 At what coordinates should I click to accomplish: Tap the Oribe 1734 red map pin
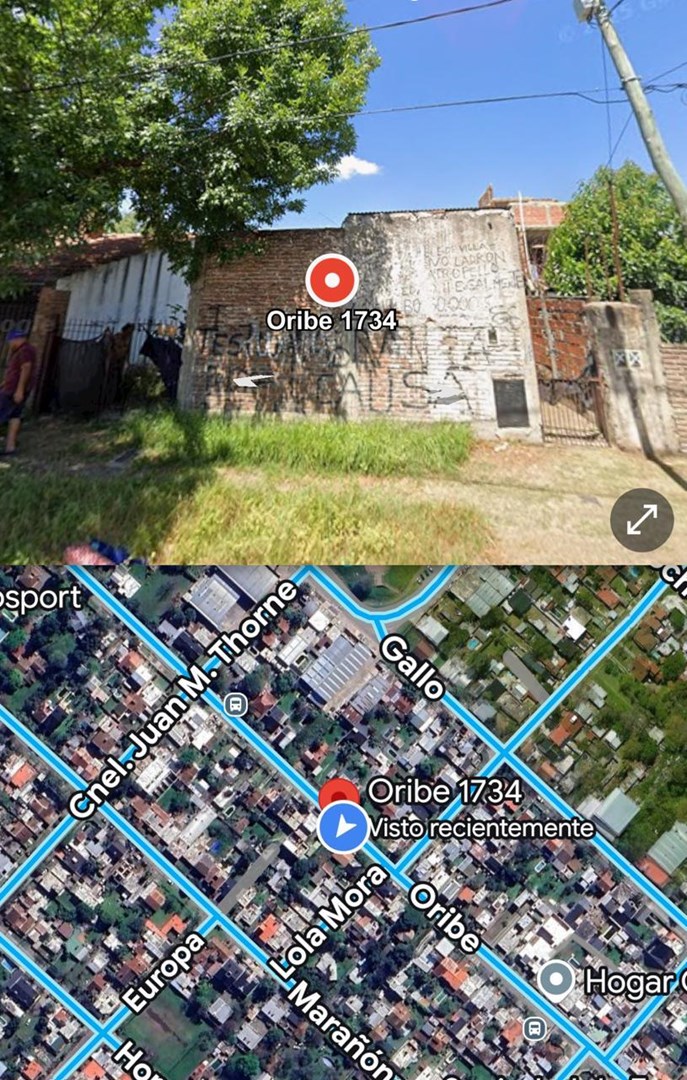(338, 793)
